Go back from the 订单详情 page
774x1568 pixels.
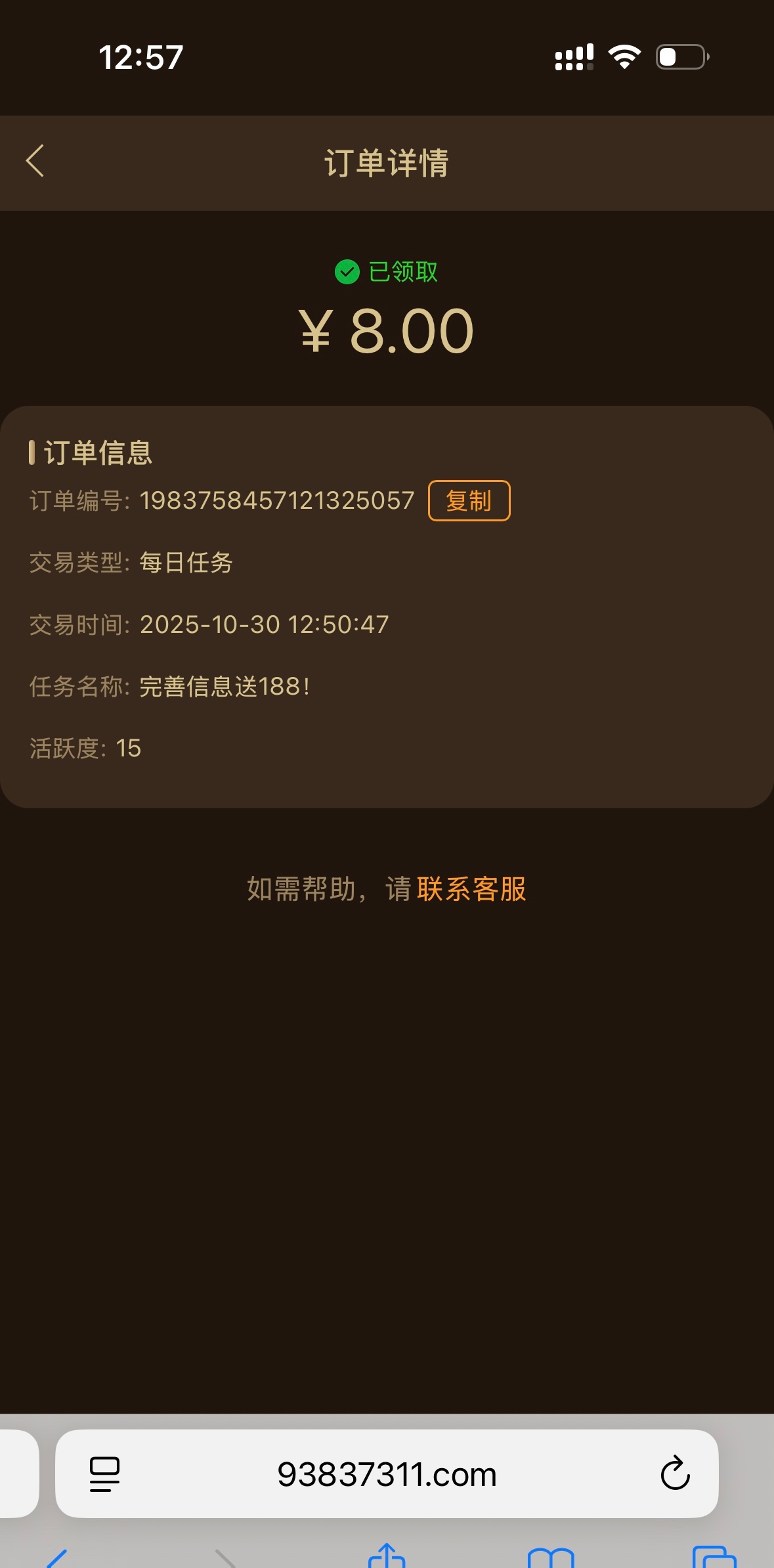35,162
